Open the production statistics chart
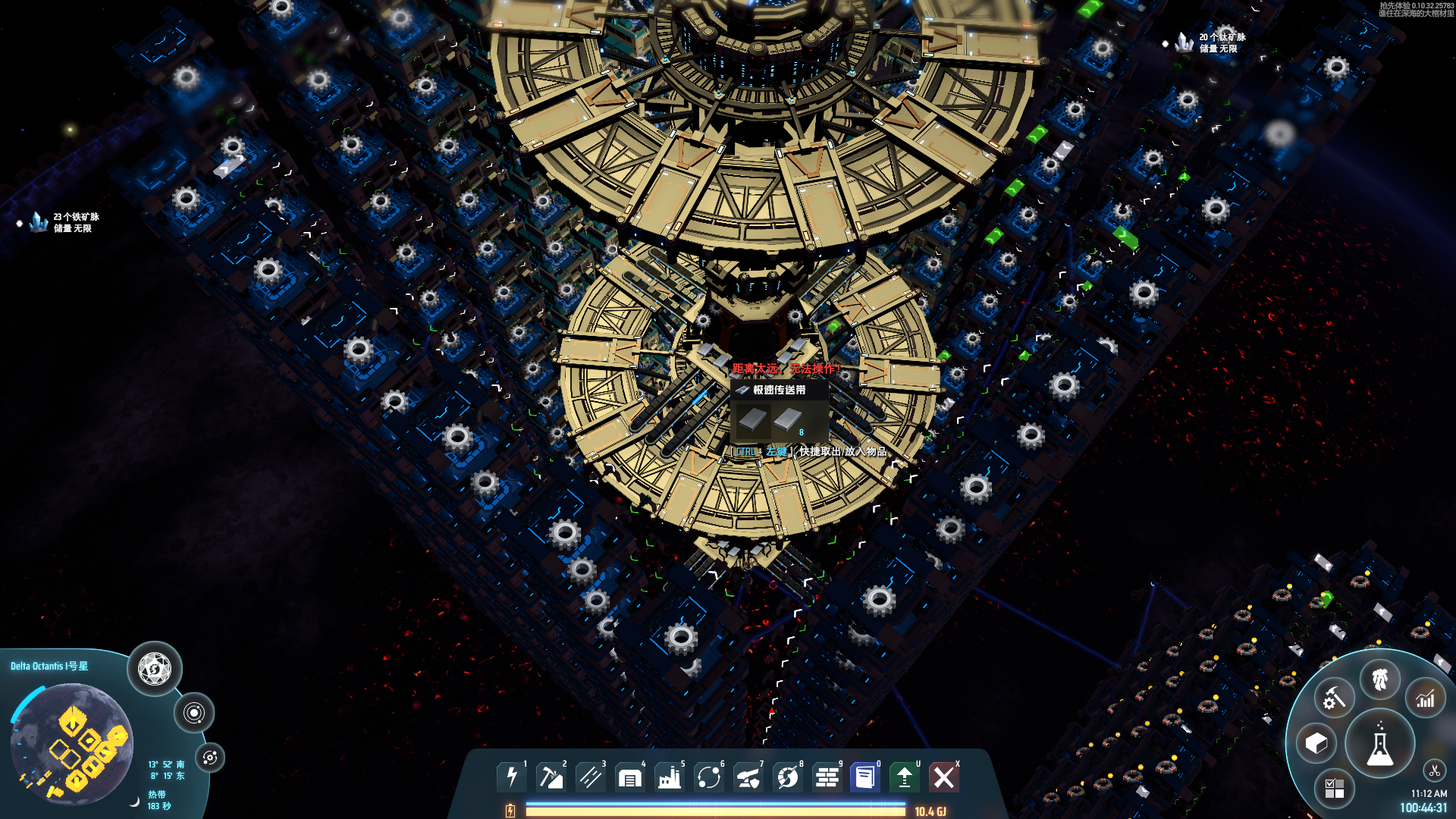Image resolution: width=1456 pixels, height=819 pixels. (1426, 699)
